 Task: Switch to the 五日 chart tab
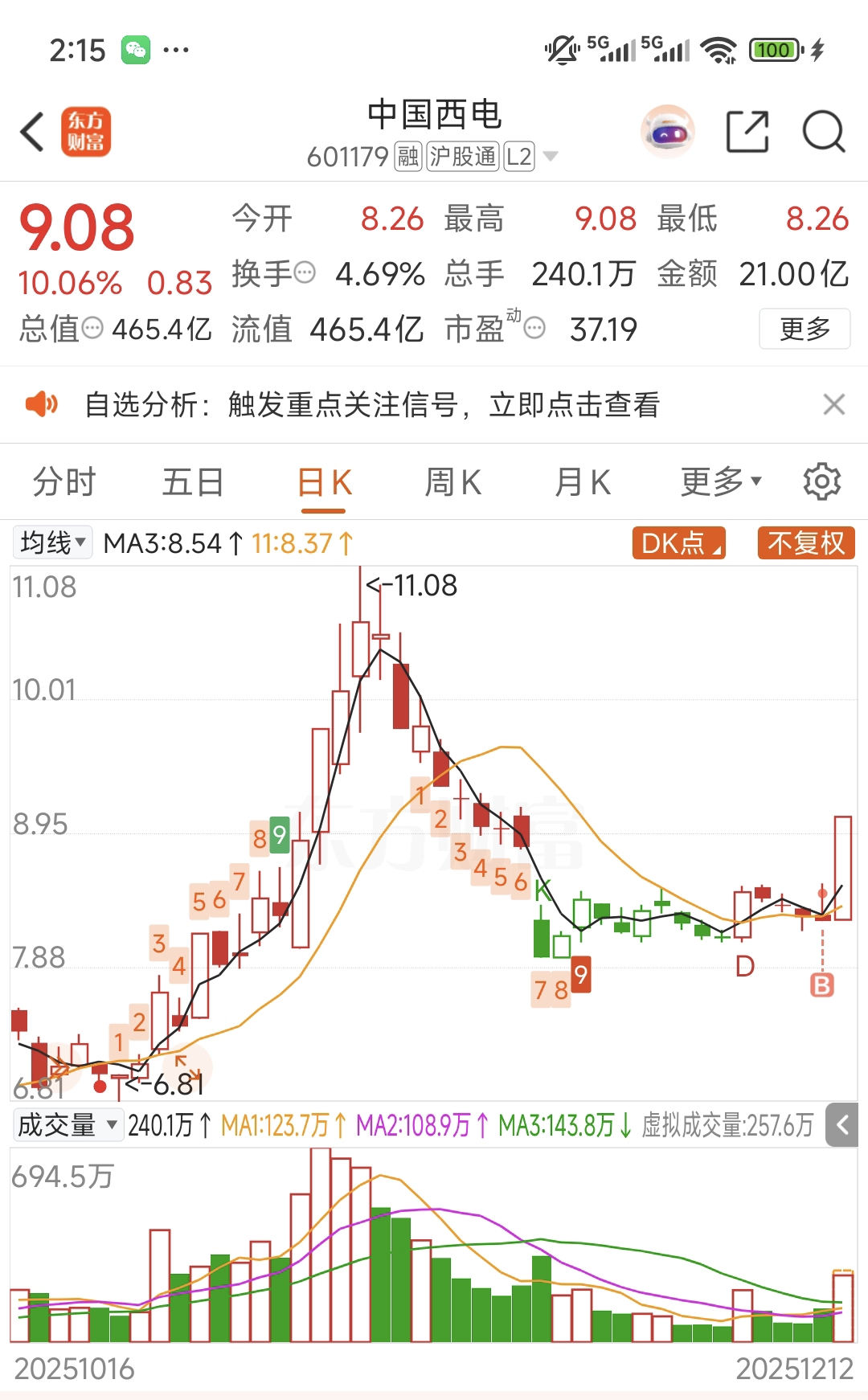point(193,482)
